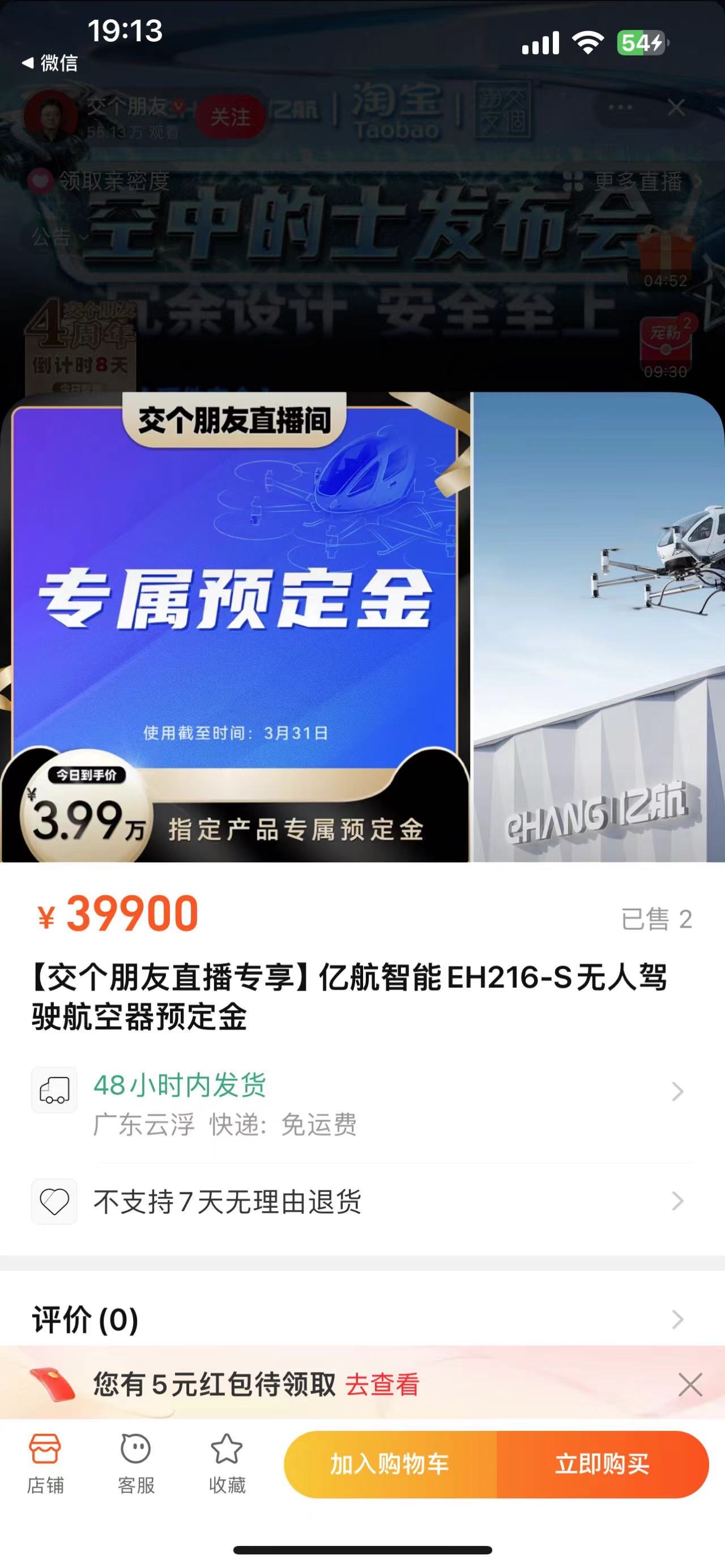Open the 店铺 store page

point(45,1464)
